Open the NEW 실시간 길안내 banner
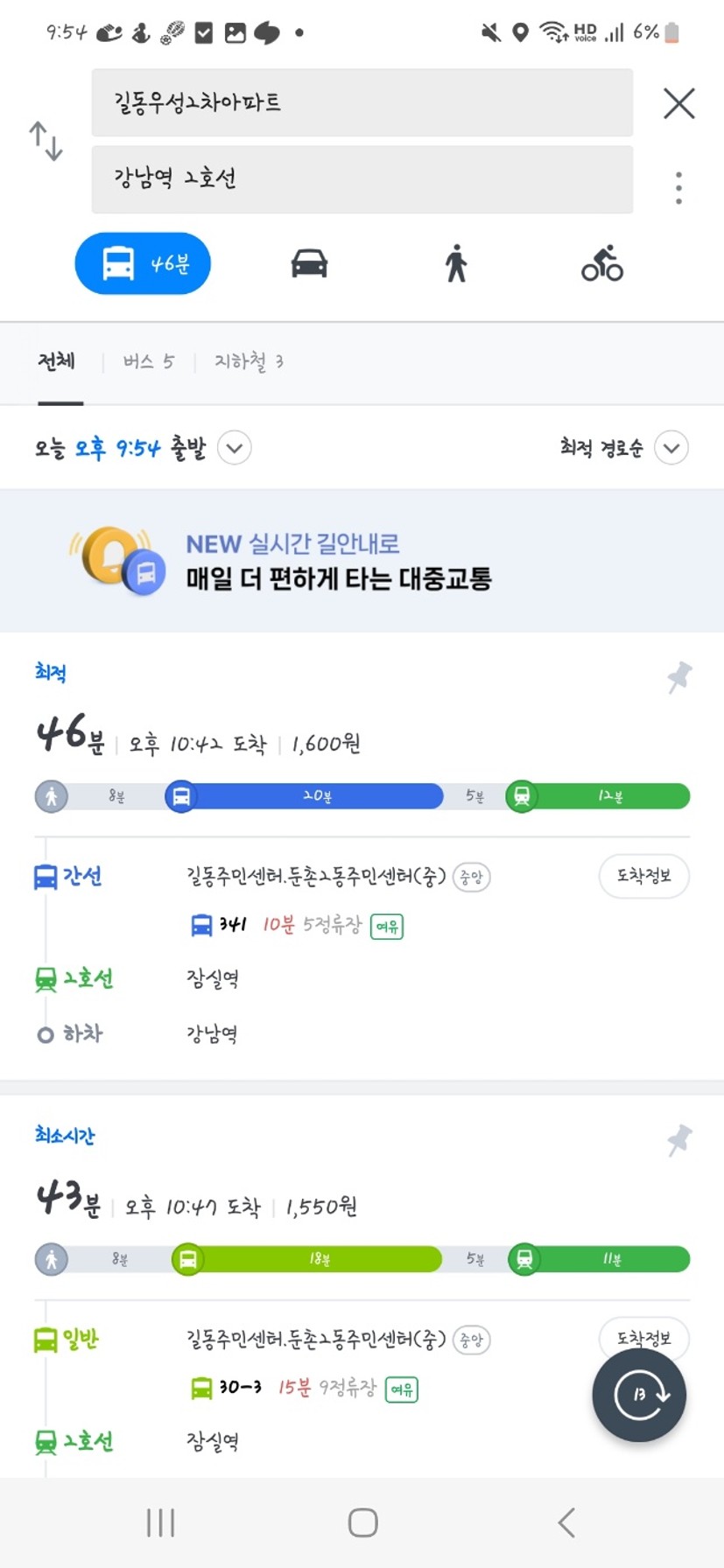Image resolution: width=724 pixels, height=1568 pixels. point(362,560)
